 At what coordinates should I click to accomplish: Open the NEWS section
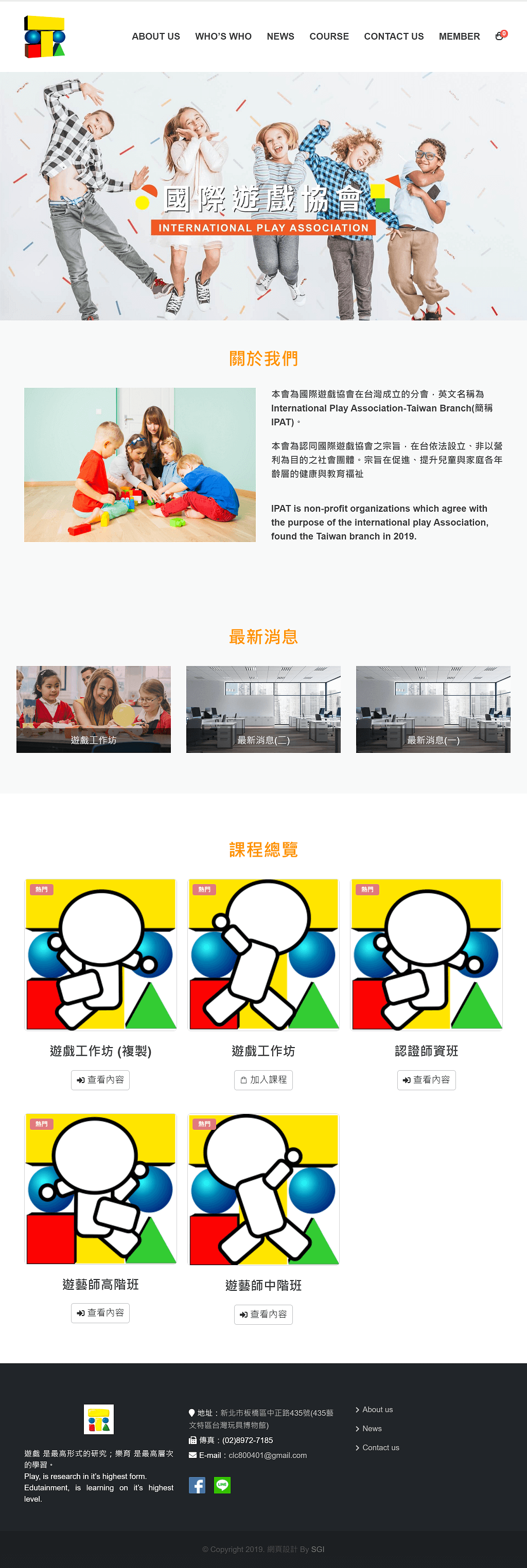pyautogui.click(x=280, y=37)
